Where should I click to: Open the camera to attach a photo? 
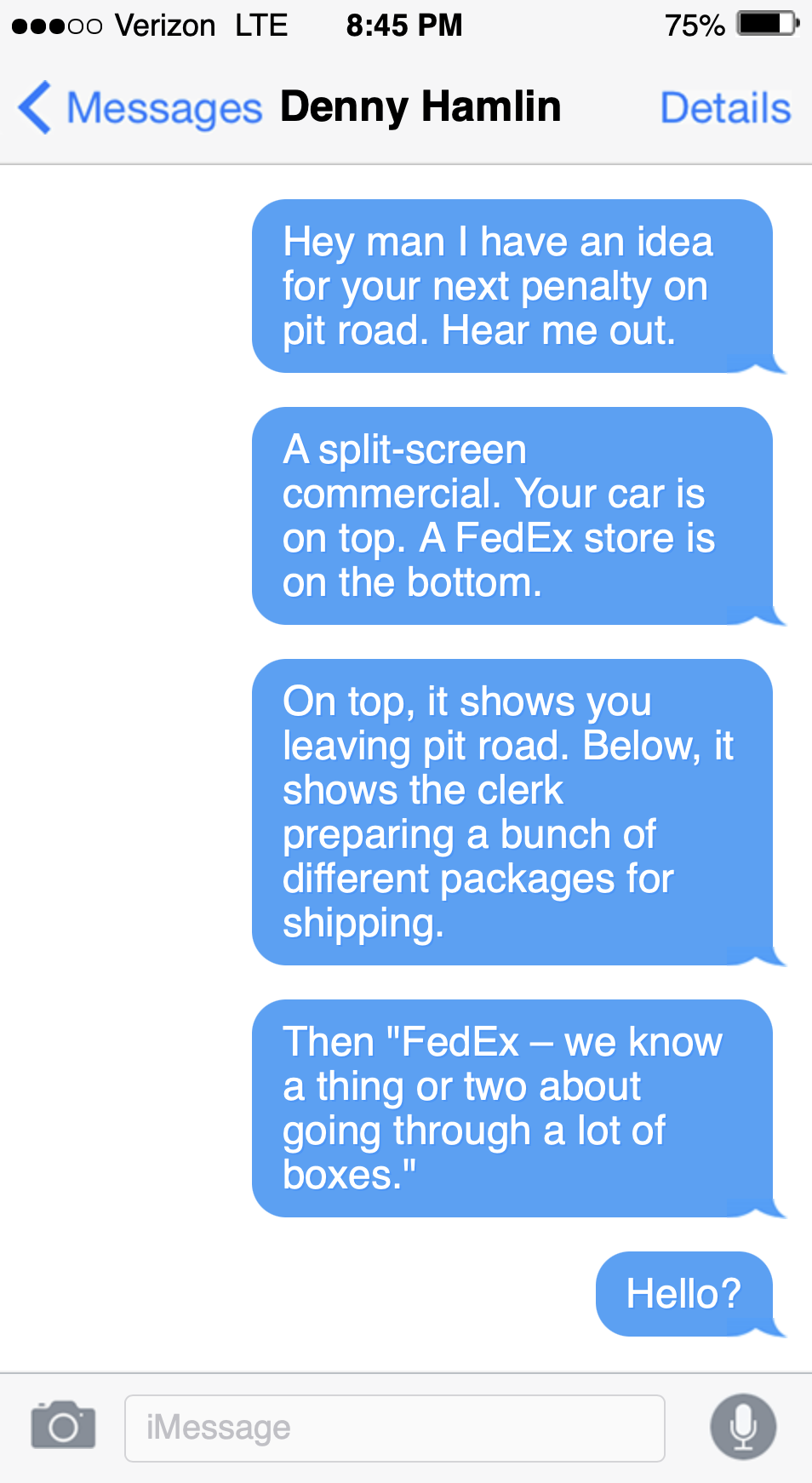(63, 1425)
